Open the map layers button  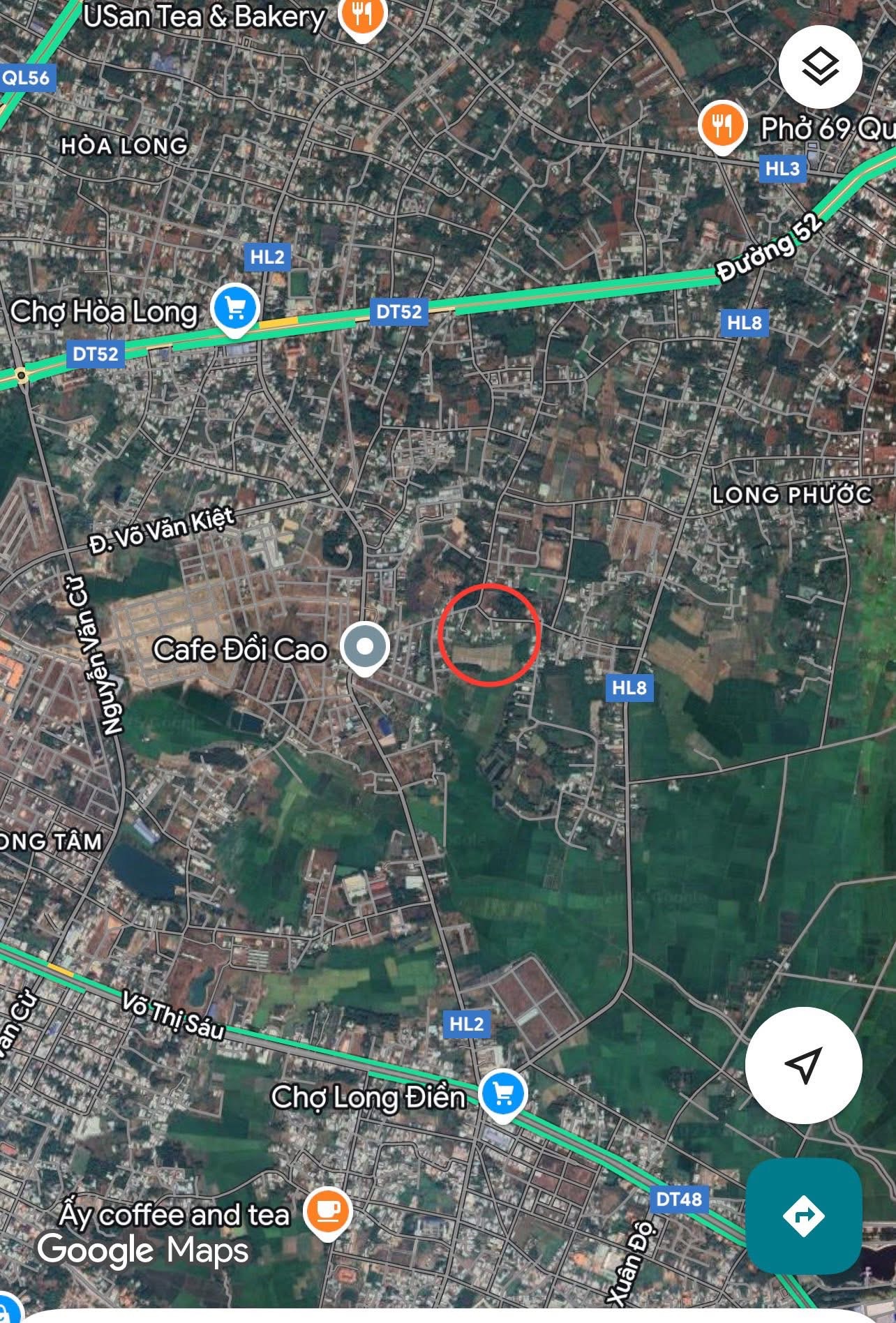(820, 67)
